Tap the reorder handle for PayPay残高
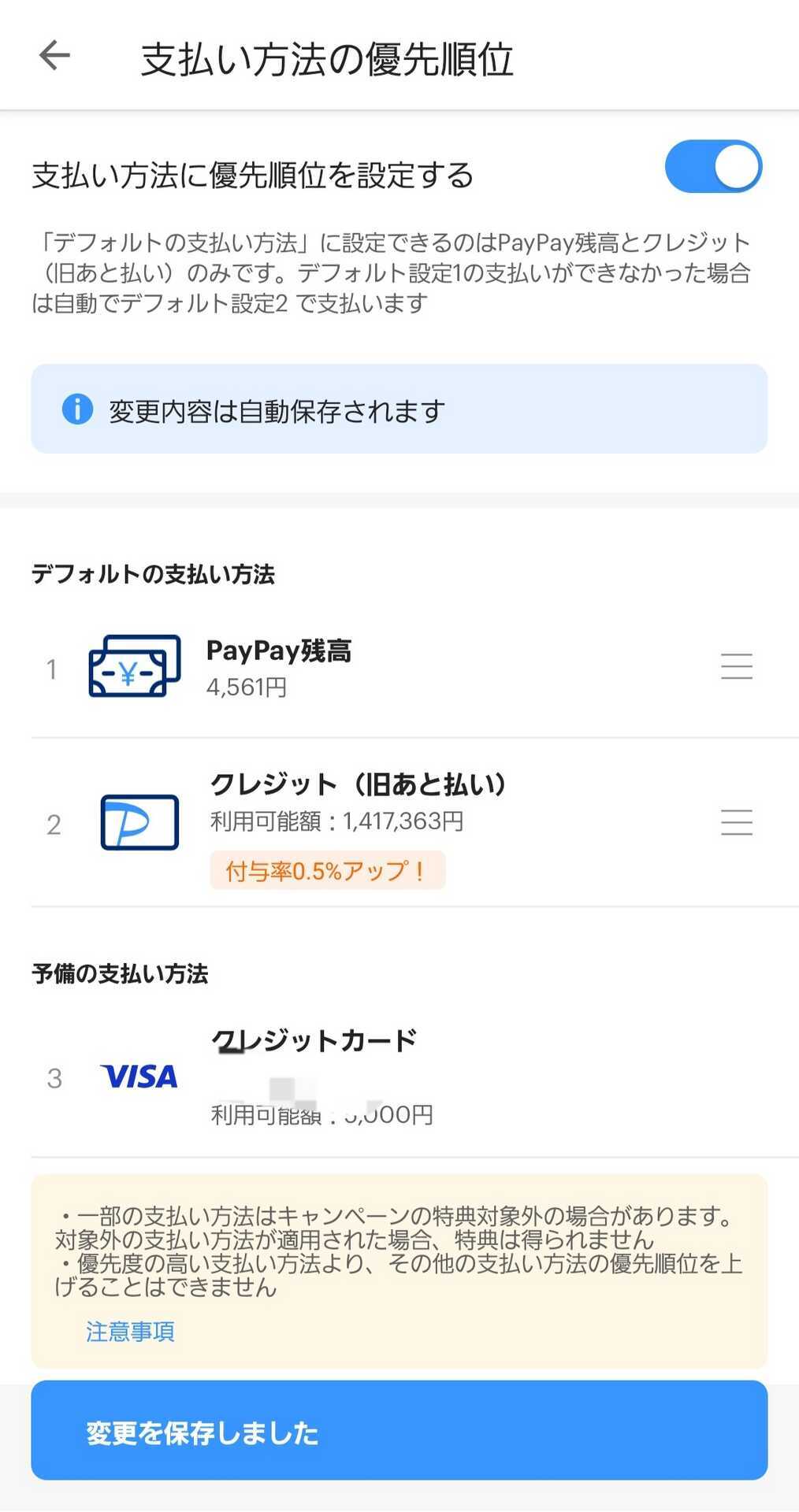Screen dimensions: 799x1512 737,666
